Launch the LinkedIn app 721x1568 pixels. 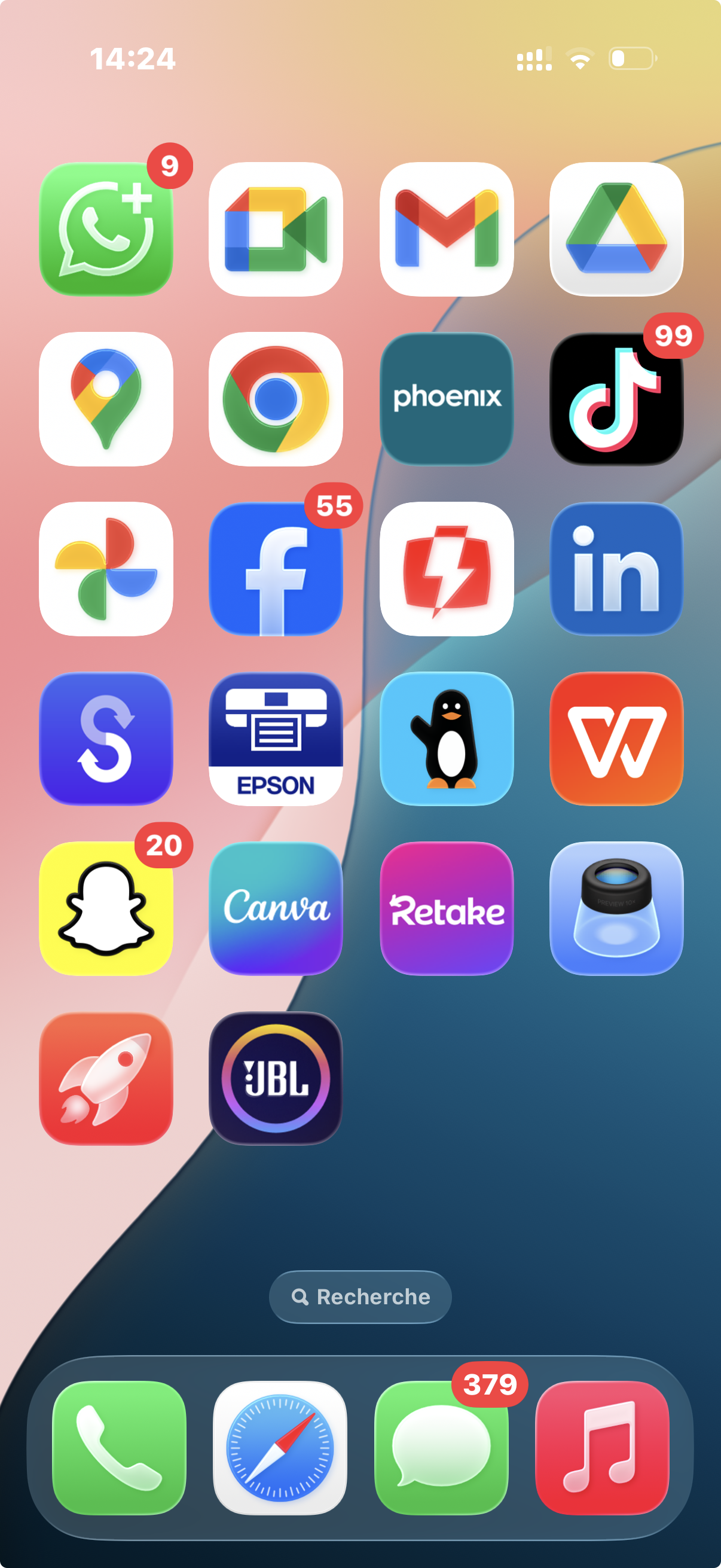616,569
